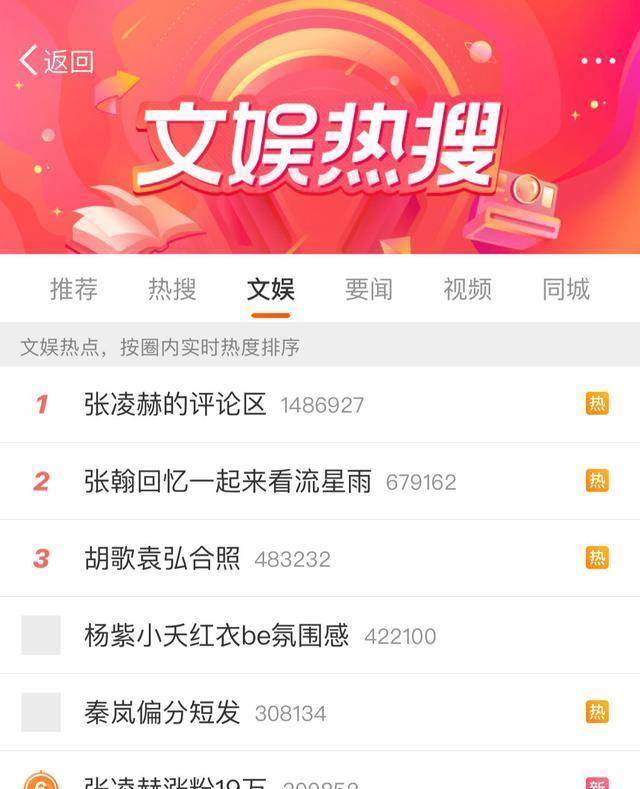
Task: Go back using the 返回 button
Action: [x=56, y=61]
